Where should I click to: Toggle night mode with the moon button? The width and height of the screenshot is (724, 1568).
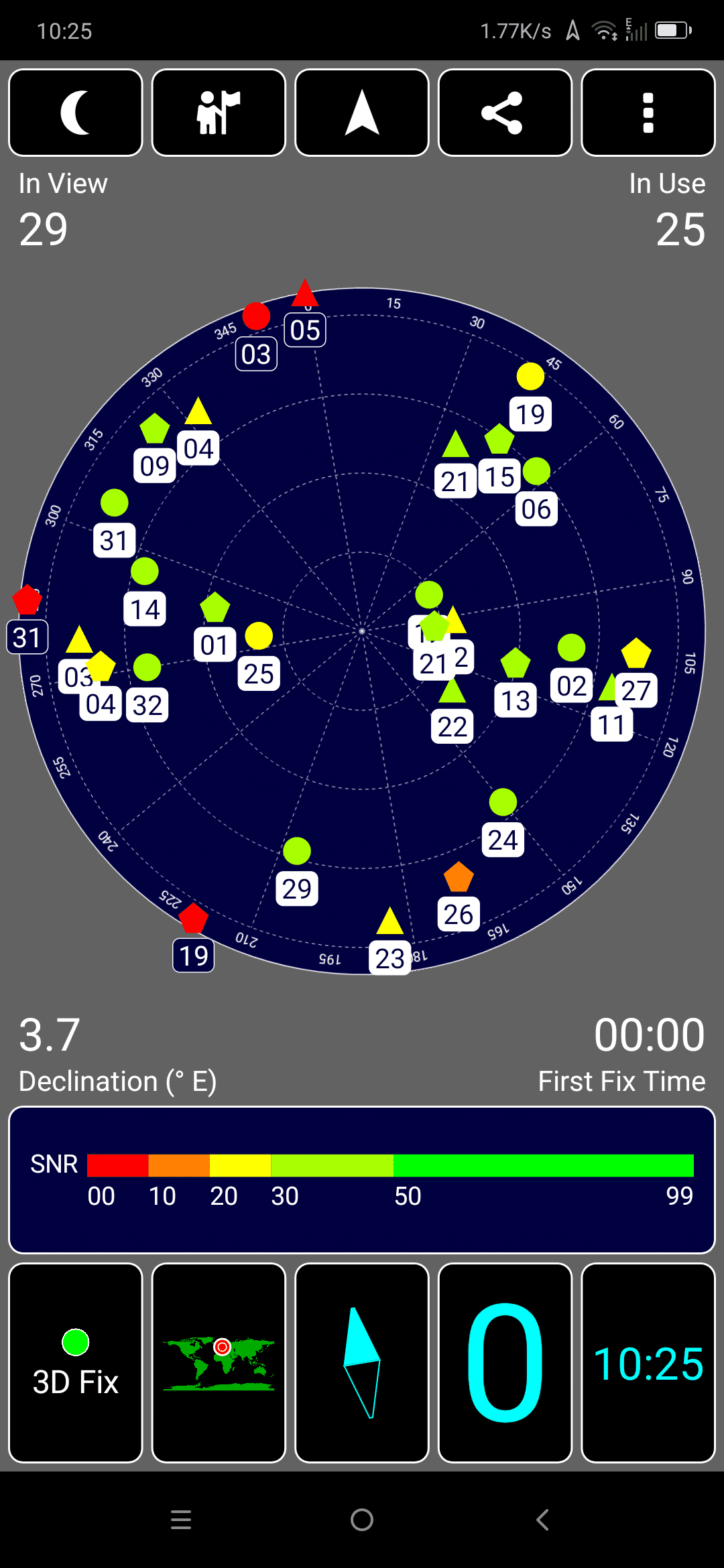[76, 113]
